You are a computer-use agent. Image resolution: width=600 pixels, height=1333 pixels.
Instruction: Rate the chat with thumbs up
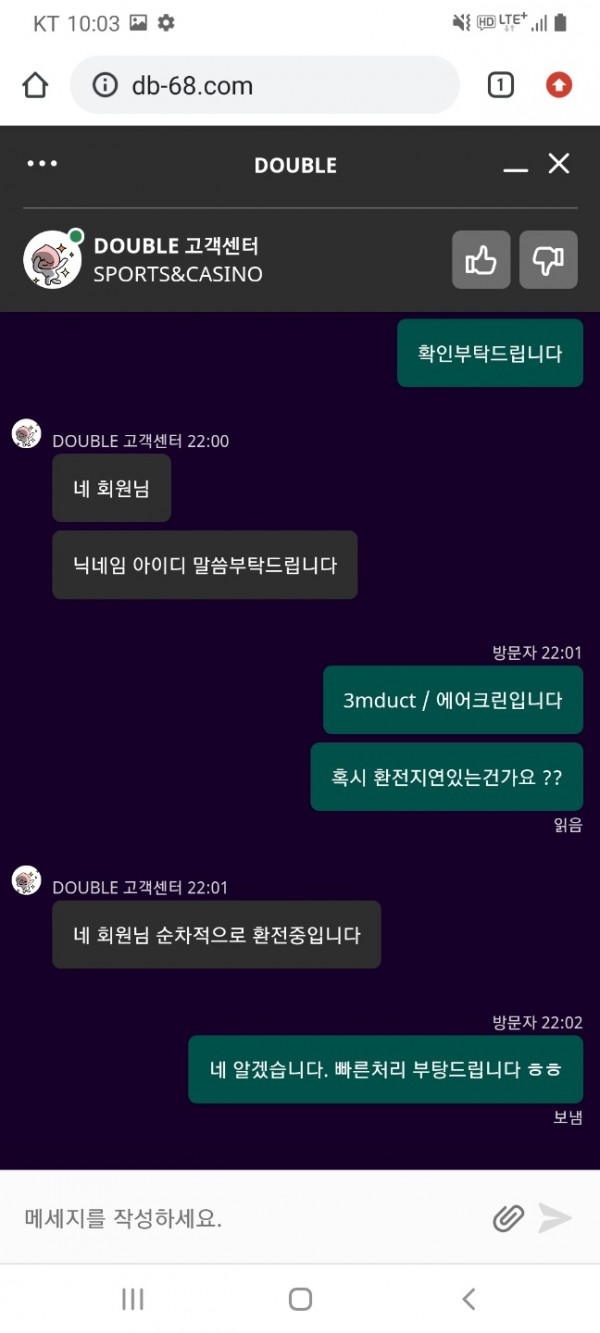tap(481, 260)
